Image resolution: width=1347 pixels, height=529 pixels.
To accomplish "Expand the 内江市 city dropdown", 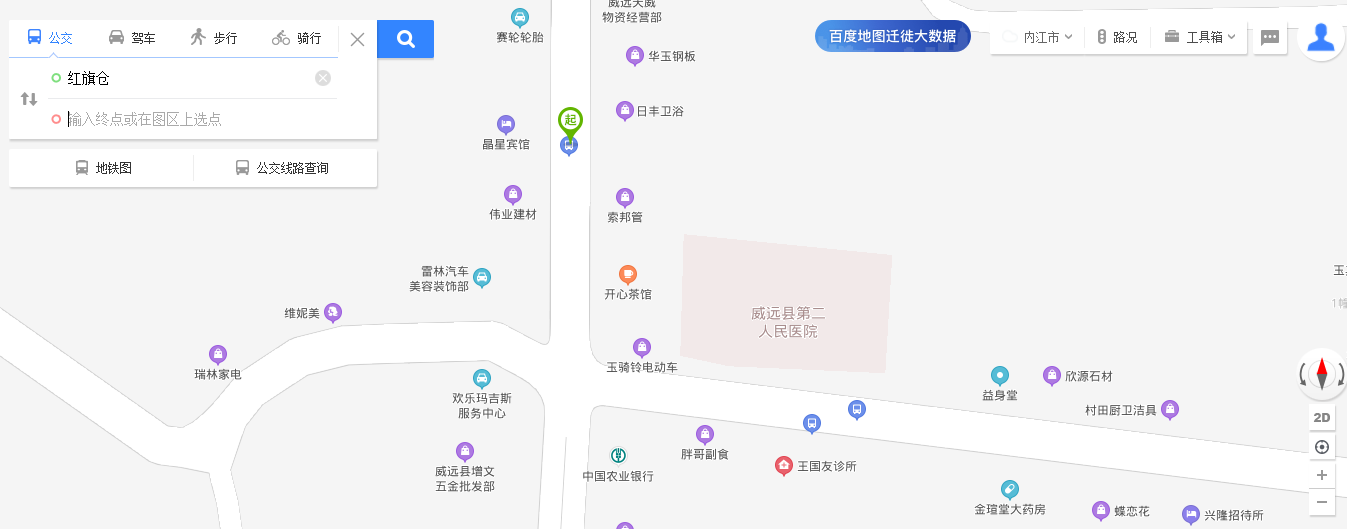I will pos(1038,37).
